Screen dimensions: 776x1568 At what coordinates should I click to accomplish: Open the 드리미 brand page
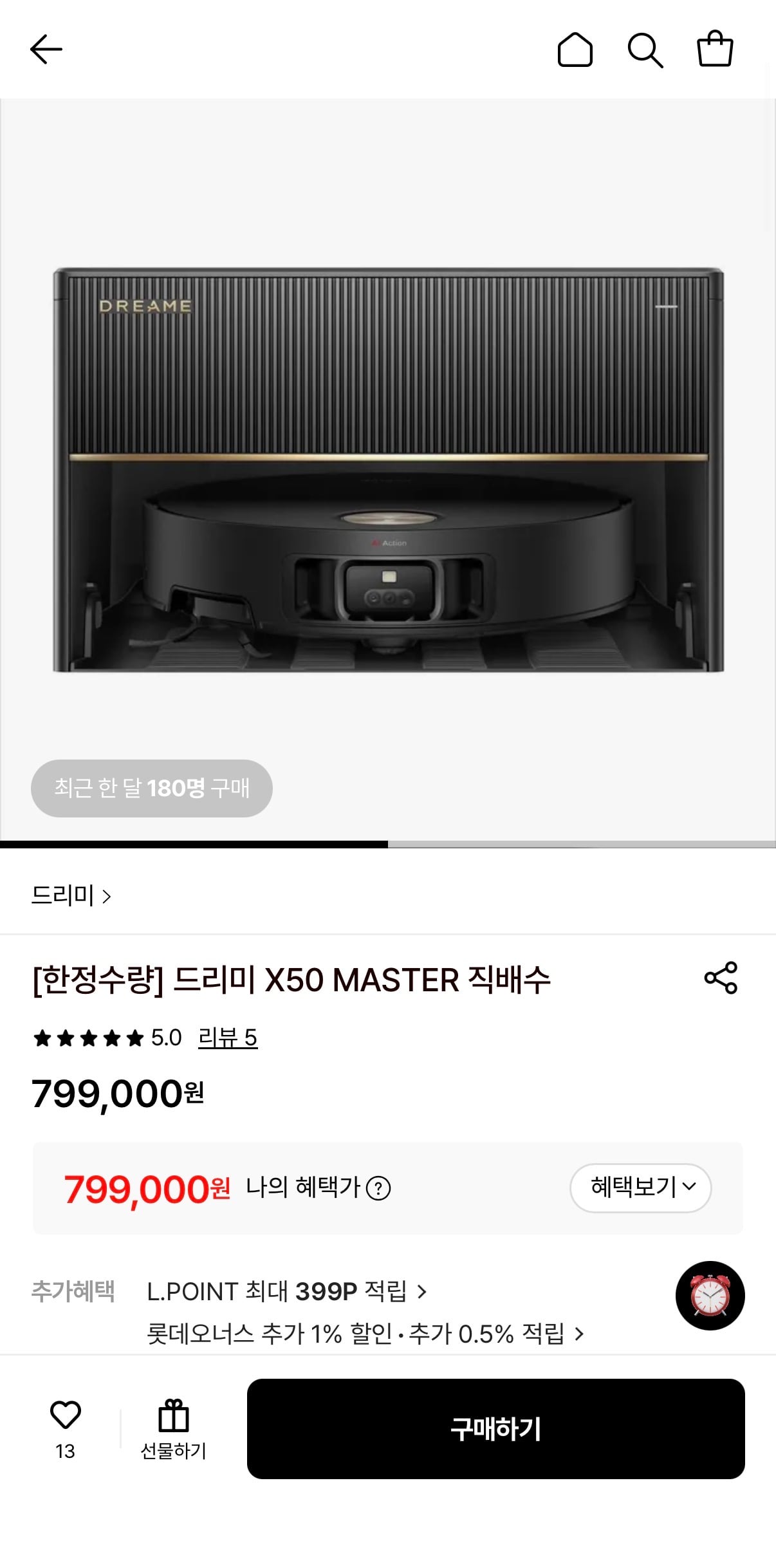pyautogui.click(x=71, y=897)
